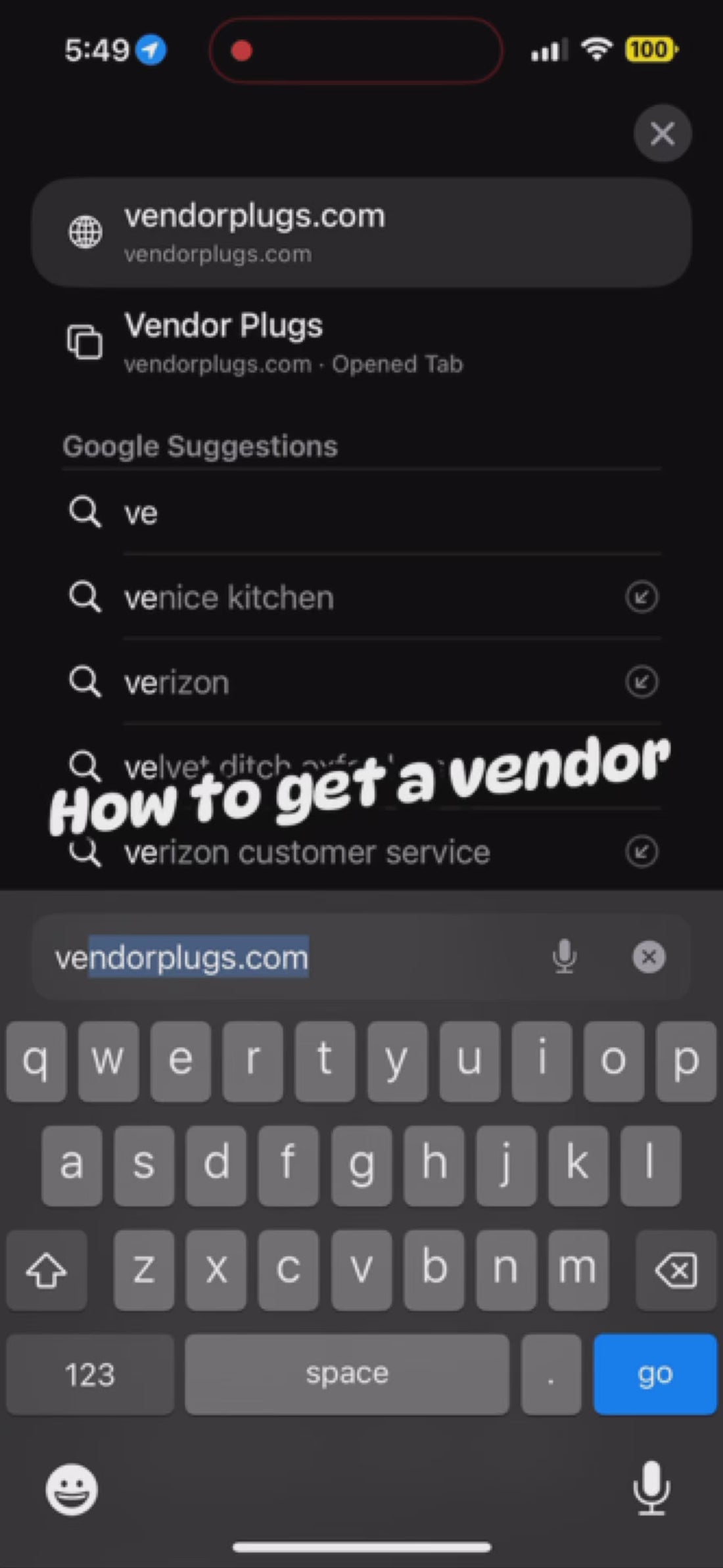723x1568 pixels.
Task: Hit the blue go key
Action: (x=655, y=1374)
